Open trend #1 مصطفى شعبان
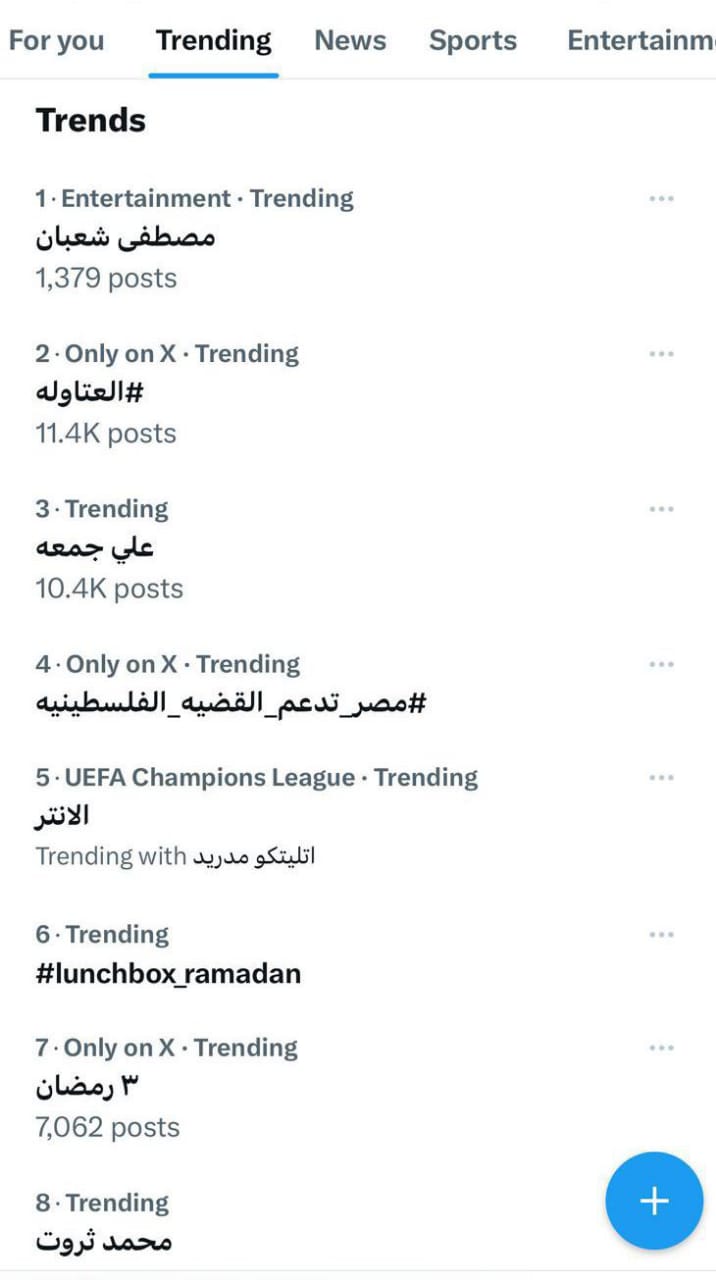 click(125, 238)
